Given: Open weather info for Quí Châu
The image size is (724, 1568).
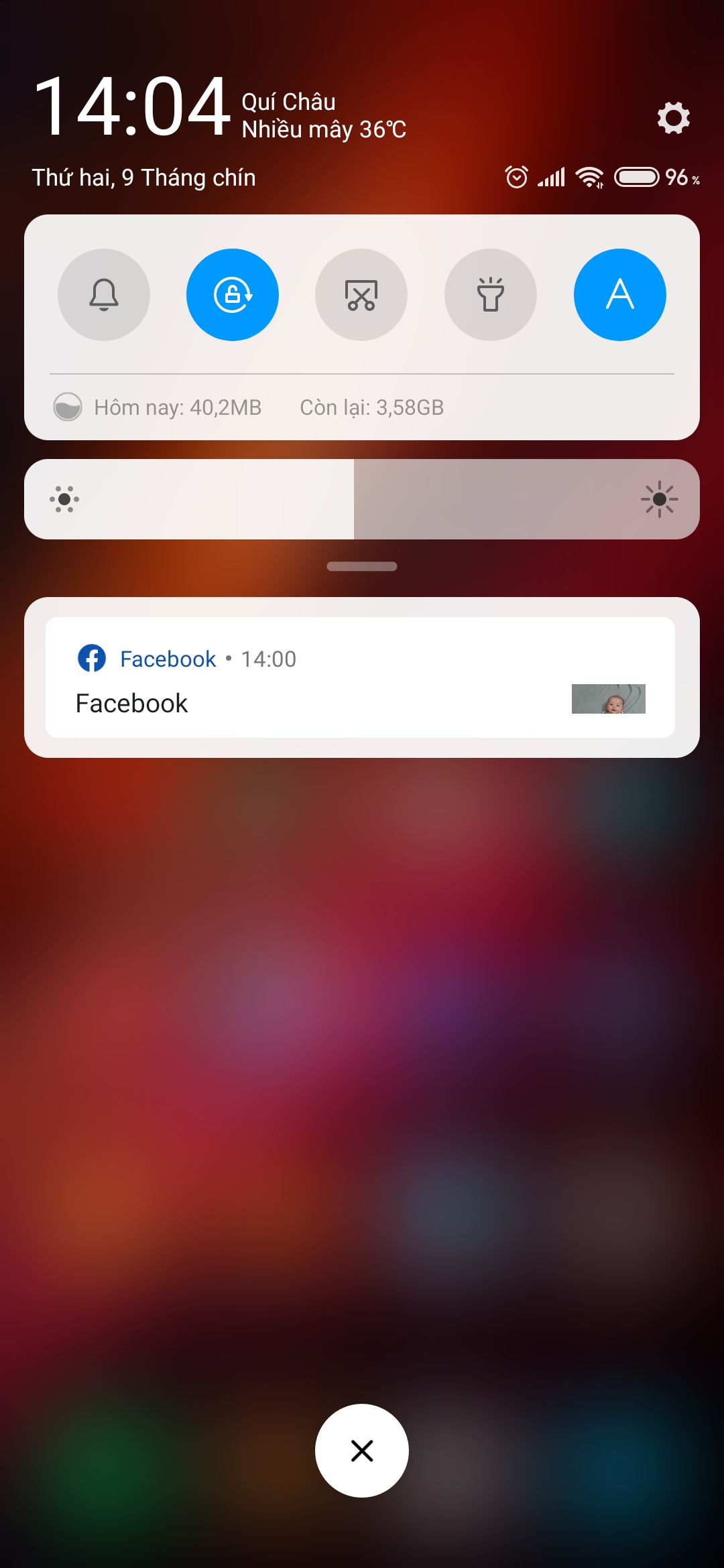Looking at the screenshot, I should pos(324,115).
